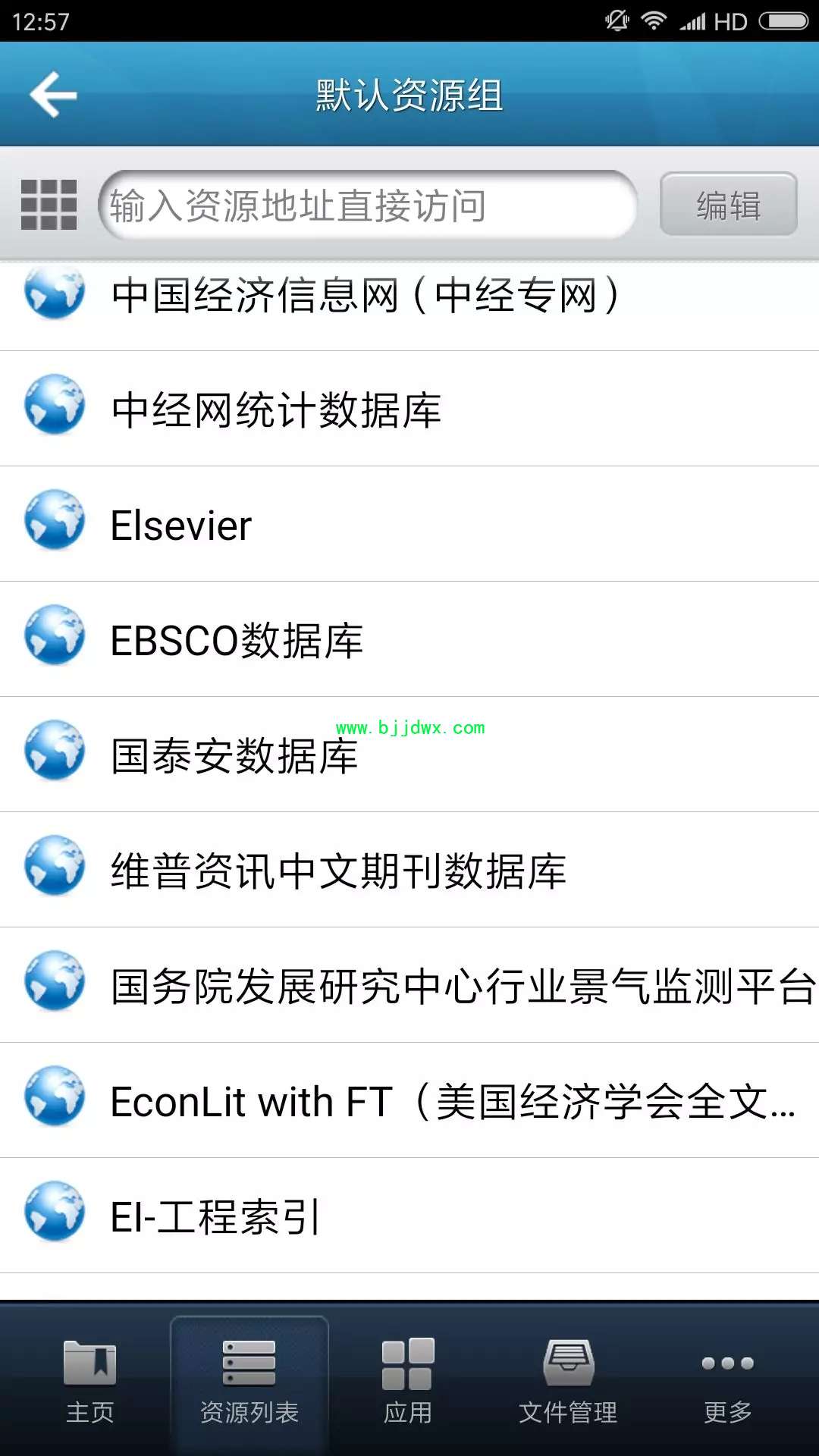Open the Elsevier resource
The image size is (819, 1456).
pyautogui.click(x=409, y=524)
